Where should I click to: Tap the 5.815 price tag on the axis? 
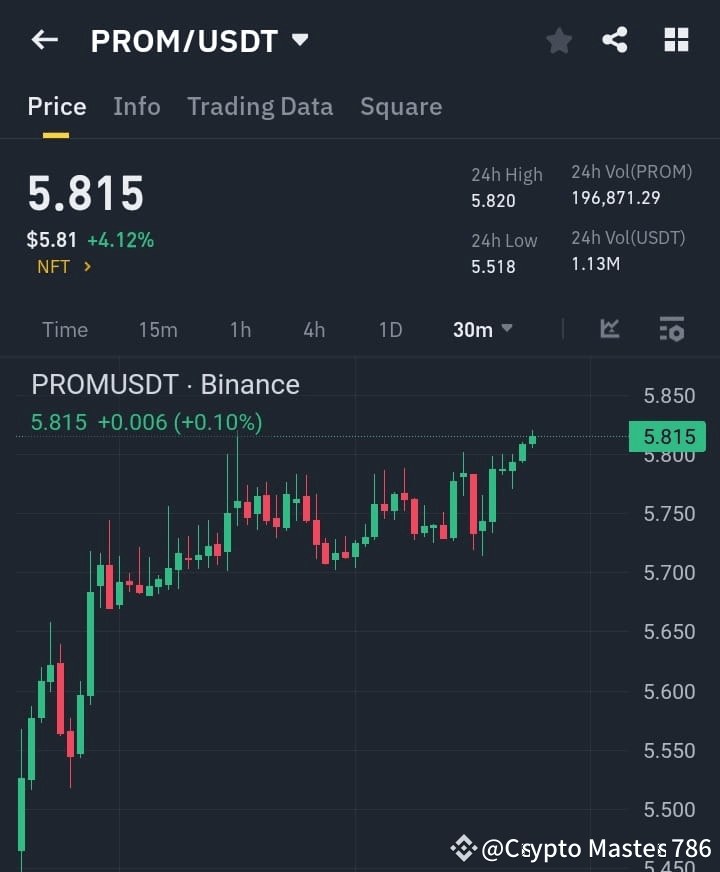pos(667,437)
